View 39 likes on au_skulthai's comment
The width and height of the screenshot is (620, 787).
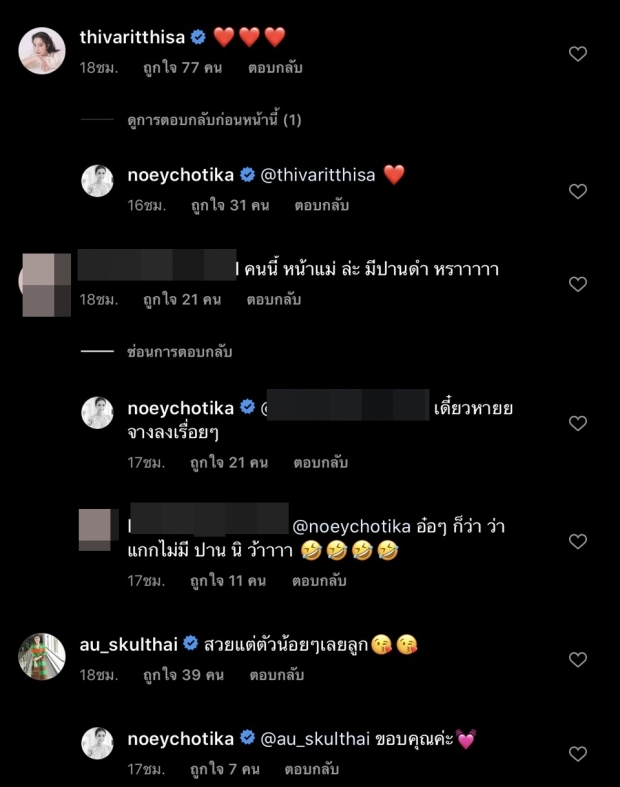click(182, 675)
